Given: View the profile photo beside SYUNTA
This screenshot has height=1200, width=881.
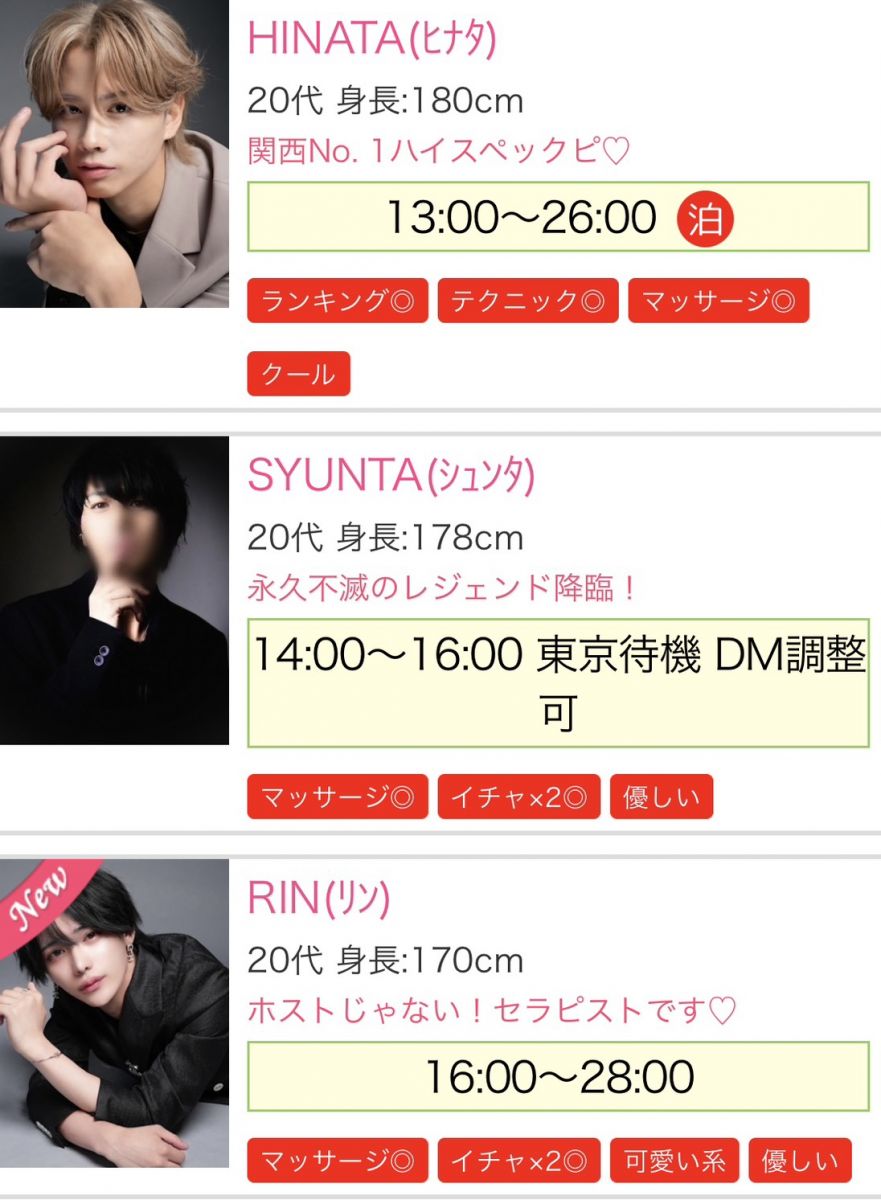Looking at the screenshot, I should 114,590.
